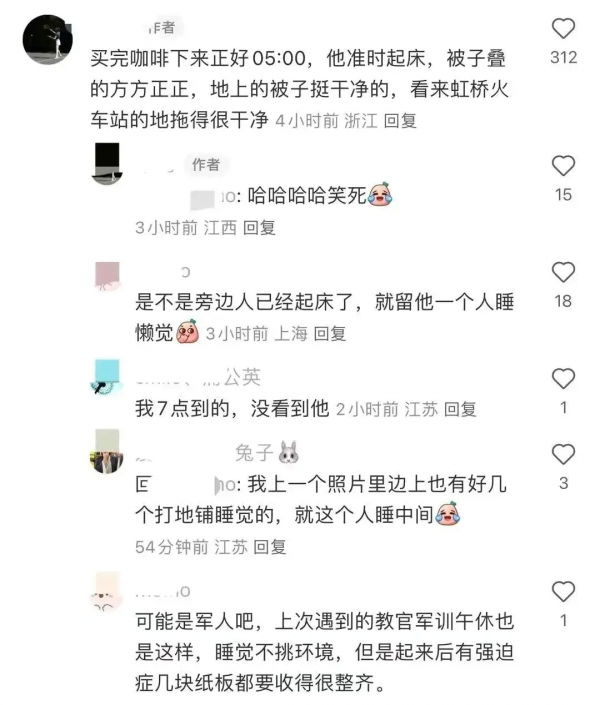
Task: Open the avatar of the 可能是军人吧 commenter
Action: 106,592
